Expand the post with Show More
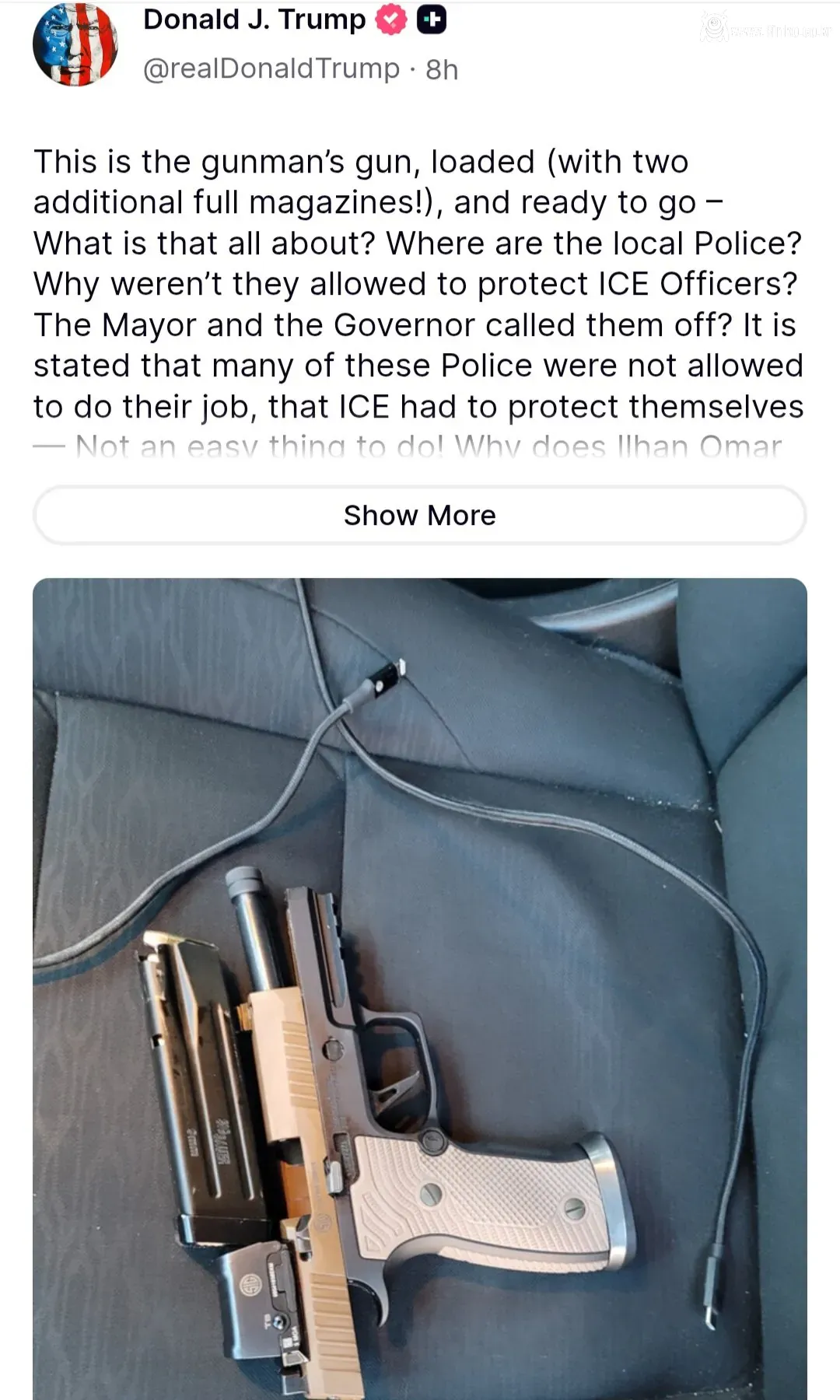The image size is (840, 1400). click(x=419, y=516)
